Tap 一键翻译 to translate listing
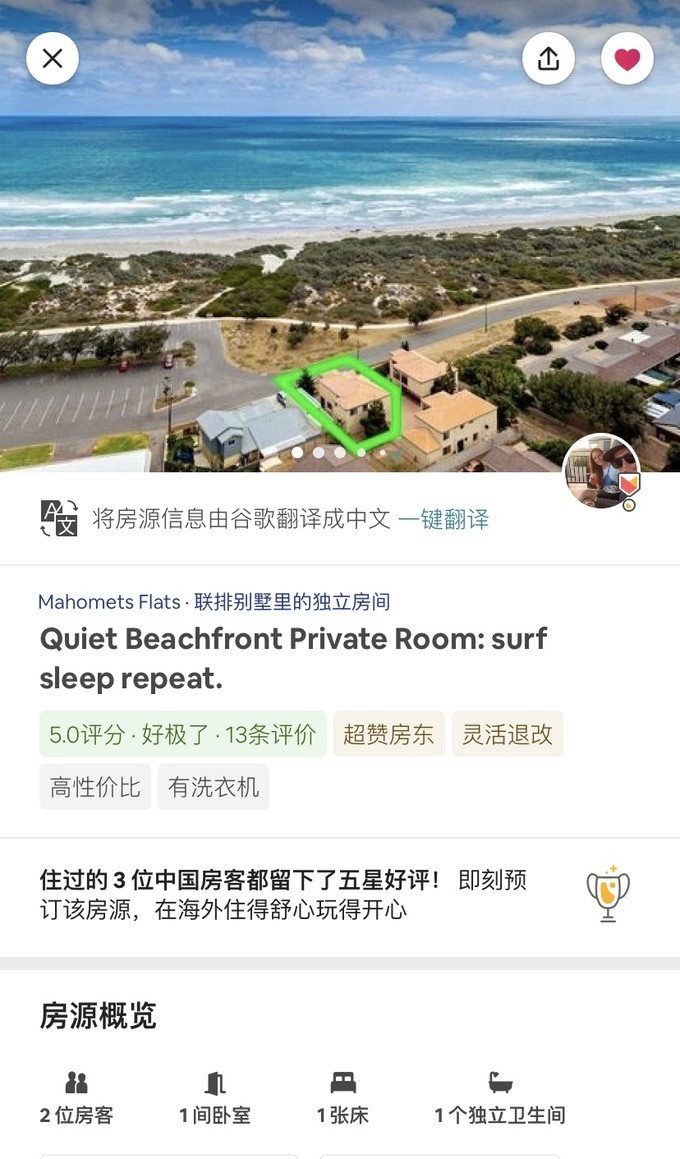 443,519
